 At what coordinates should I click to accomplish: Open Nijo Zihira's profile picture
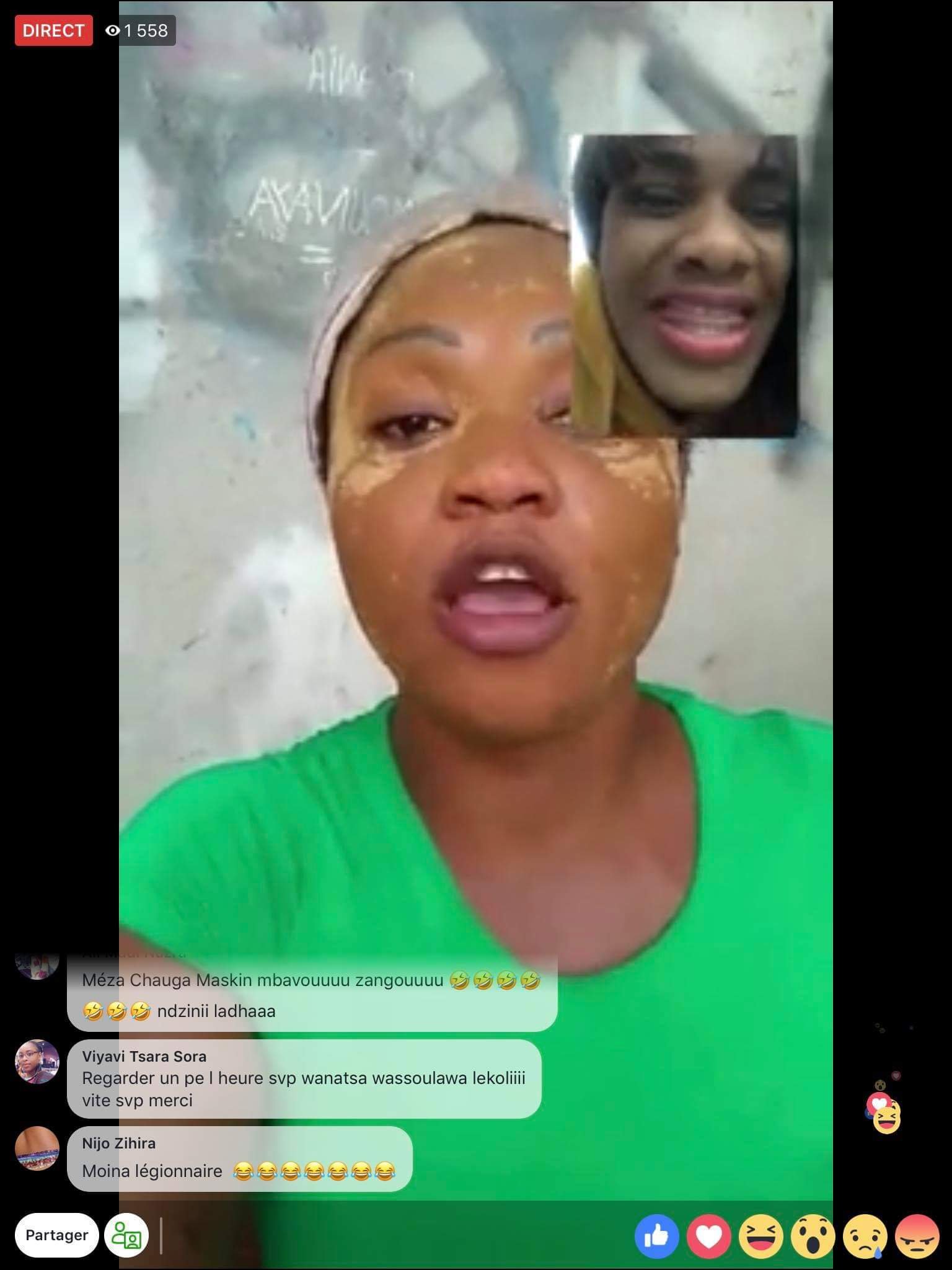coord(37,1148)
